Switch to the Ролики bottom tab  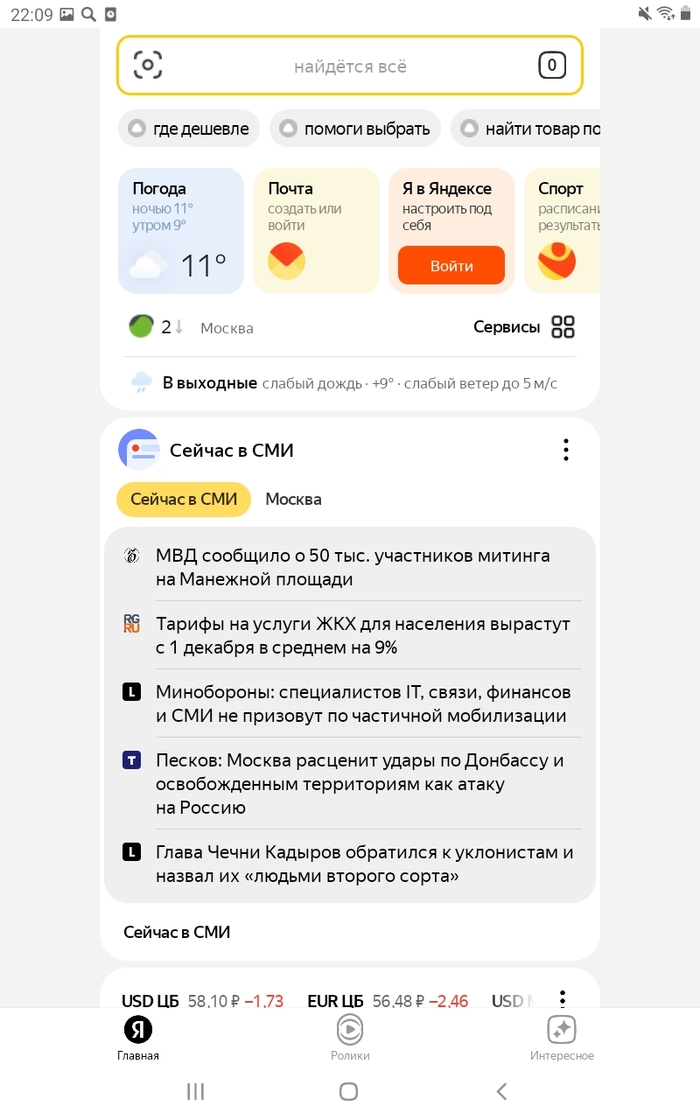point(350,1037)
